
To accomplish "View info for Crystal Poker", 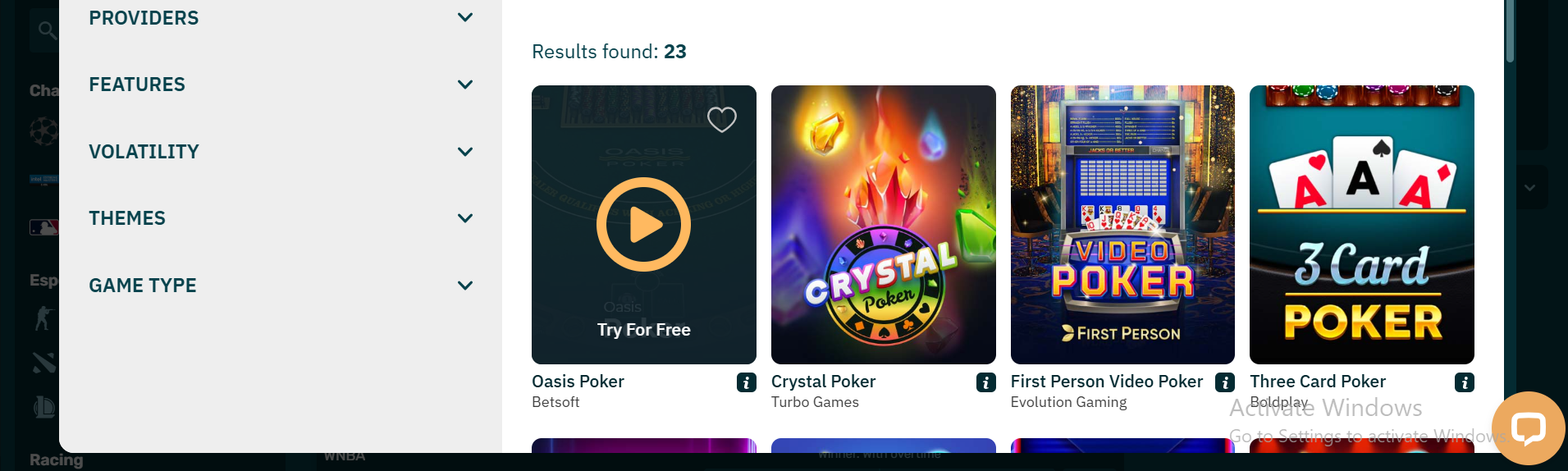I will pyautogui.click(x=986, y=382).
